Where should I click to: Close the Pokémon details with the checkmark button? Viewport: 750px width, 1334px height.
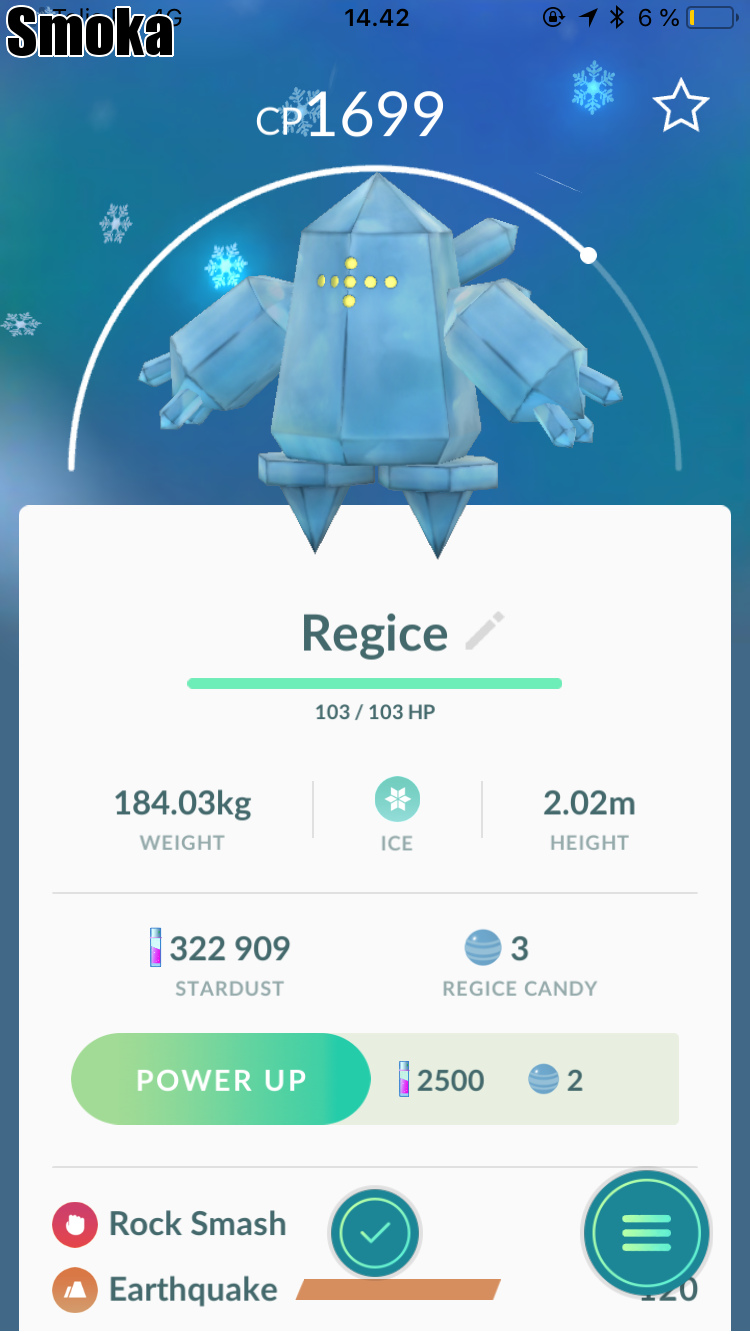pos(375,1233)
